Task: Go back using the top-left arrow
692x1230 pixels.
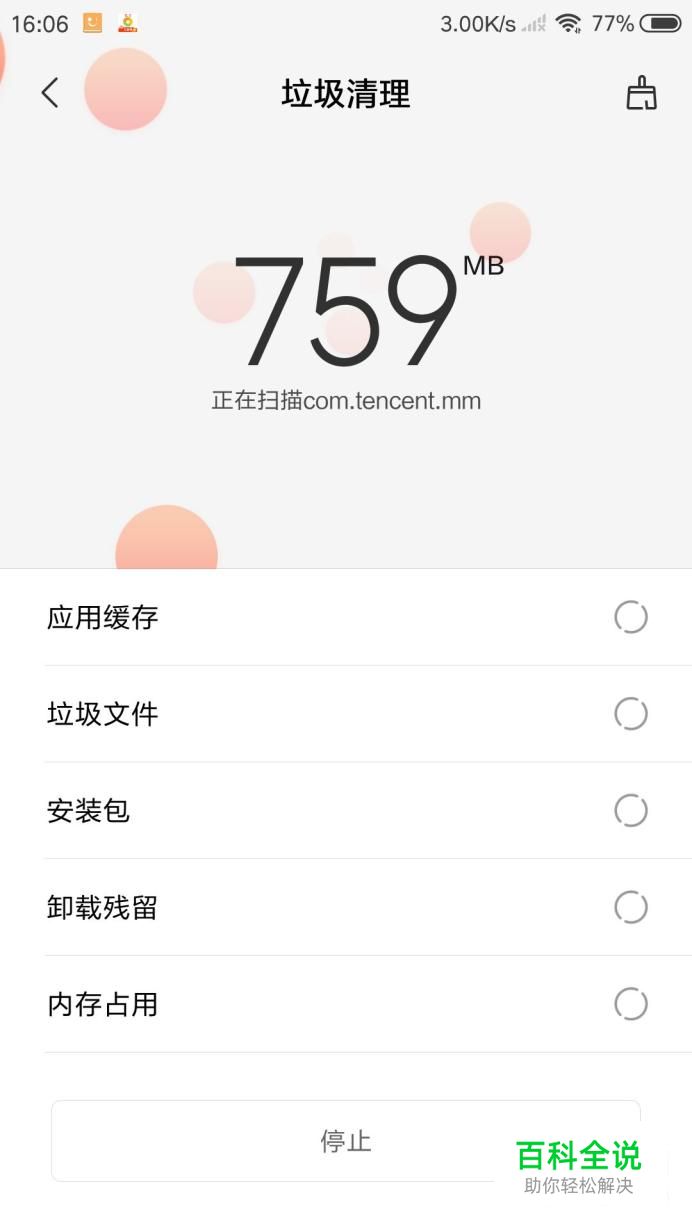Action: [x=50, y=93]
